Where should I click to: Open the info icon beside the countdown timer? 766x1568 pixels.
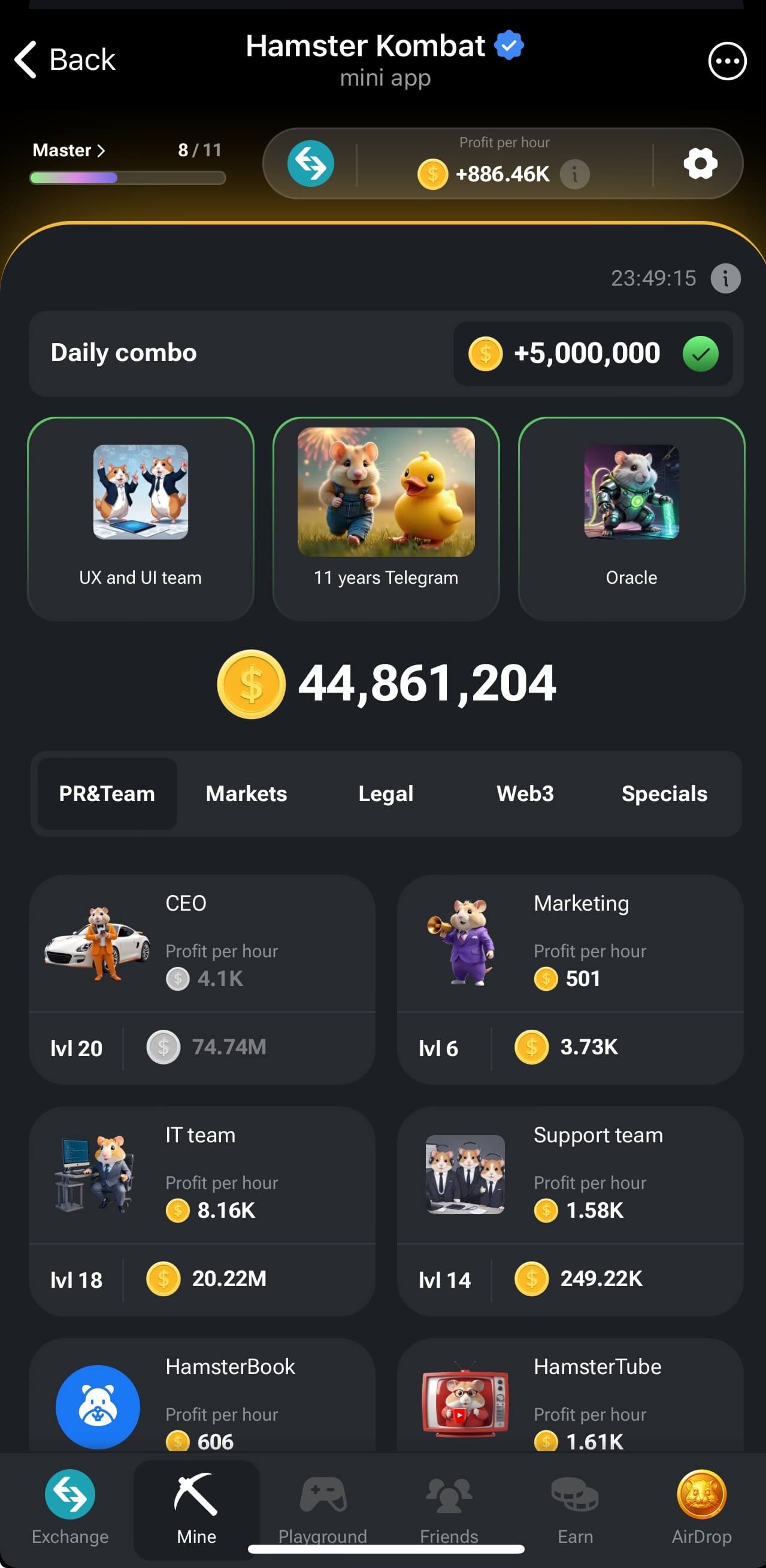[x=725, y=279]
